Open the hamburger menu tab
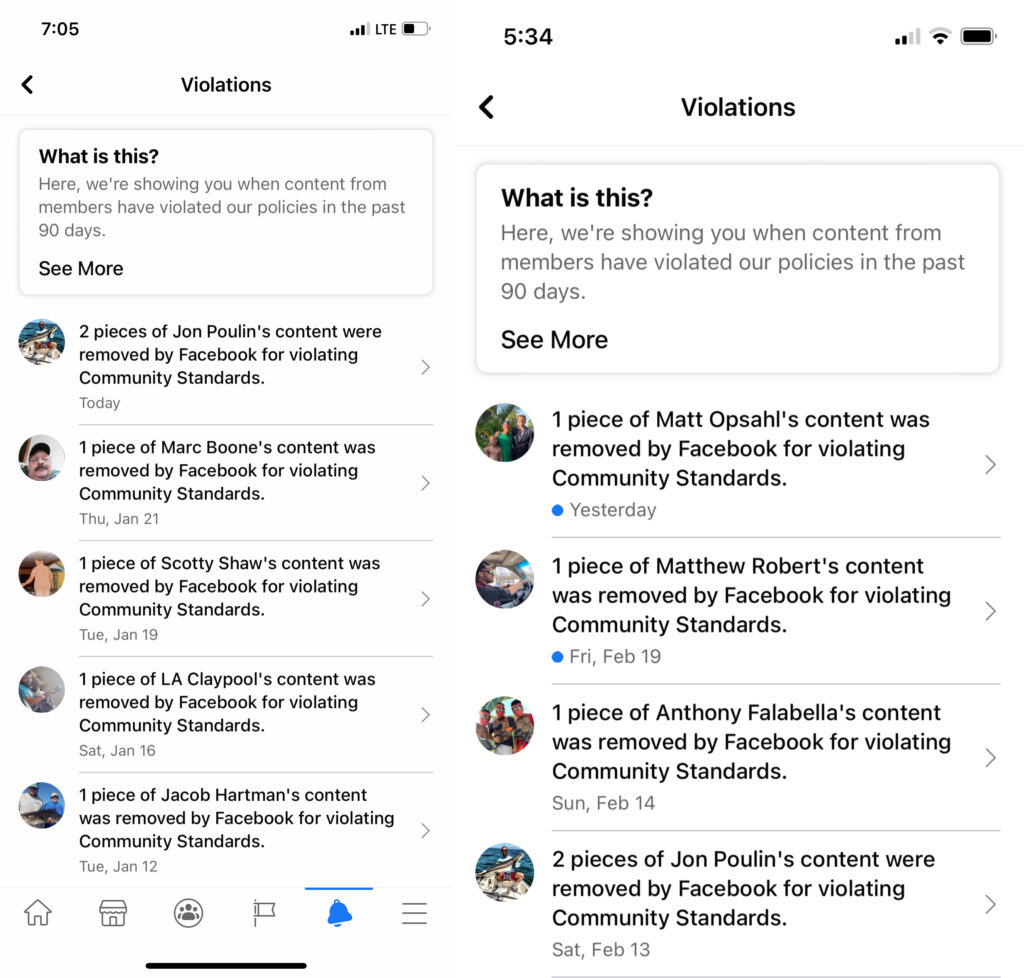Viewport: 1024px width, 978px height. coord(414,912)
